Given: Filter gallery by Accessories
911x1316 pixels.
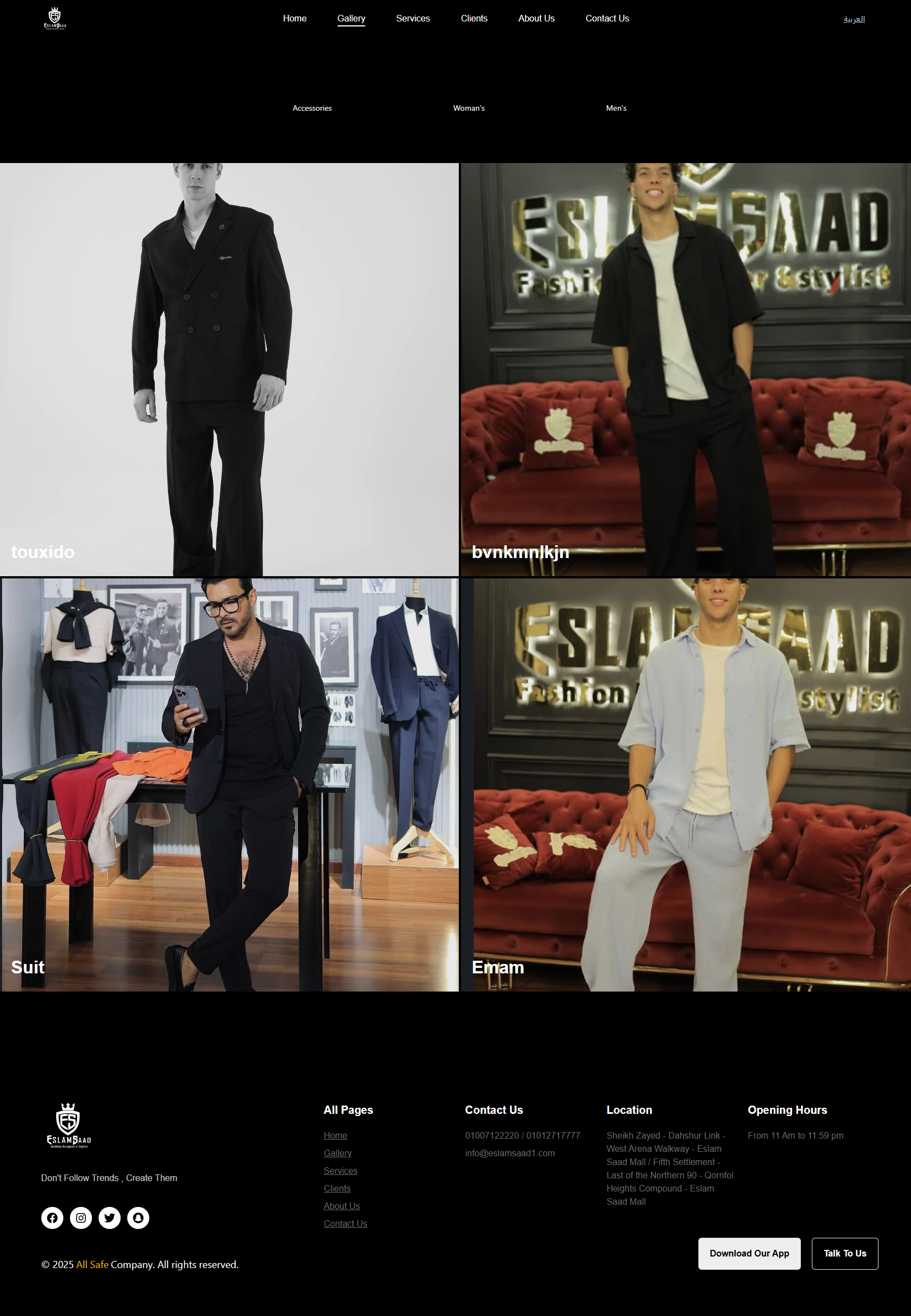Looking at the screenshot, I should click(312, 108).
